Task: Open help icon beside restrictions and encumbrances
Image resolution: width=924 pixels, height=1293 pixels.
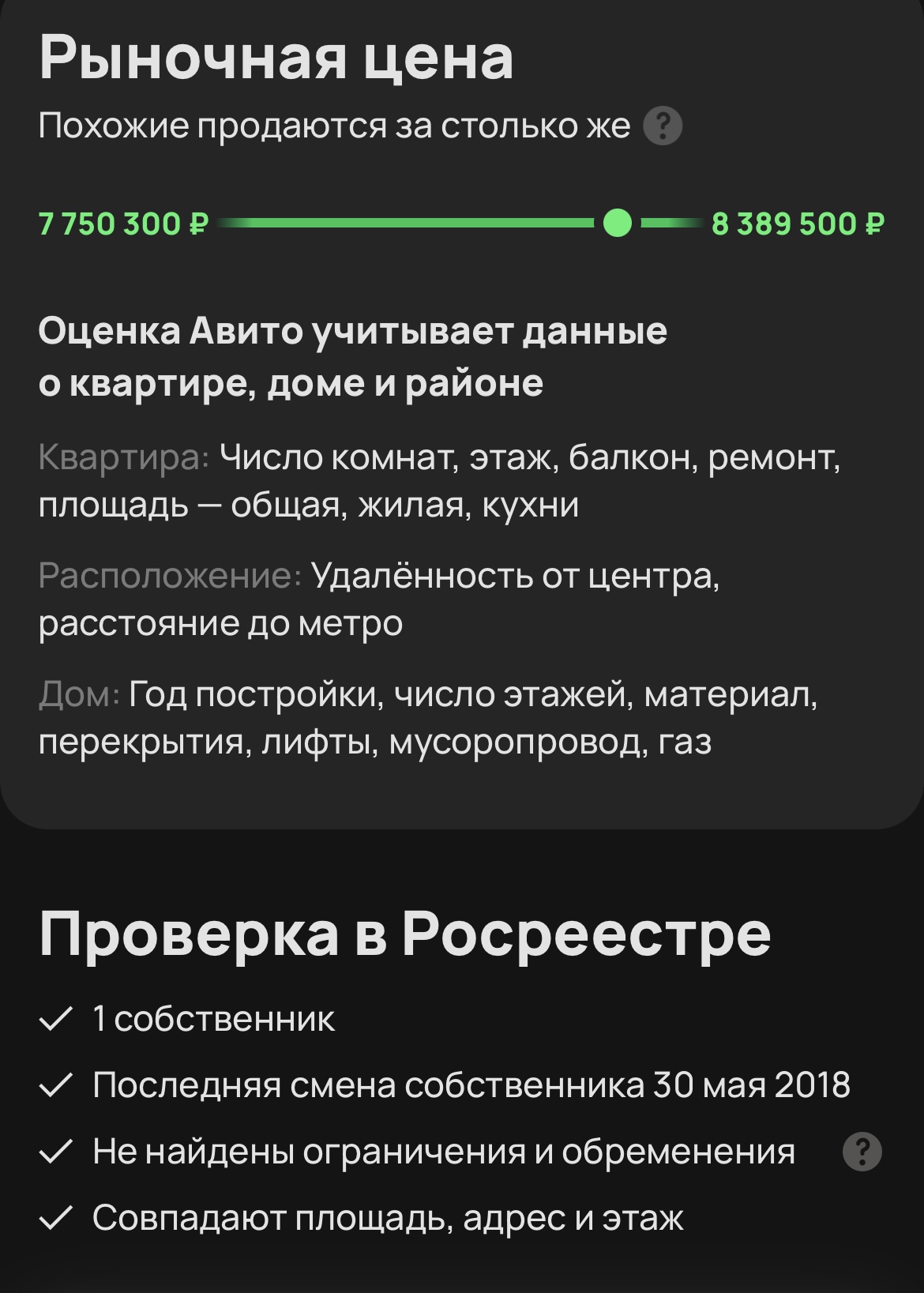Action: click(x=862, y=1152)
